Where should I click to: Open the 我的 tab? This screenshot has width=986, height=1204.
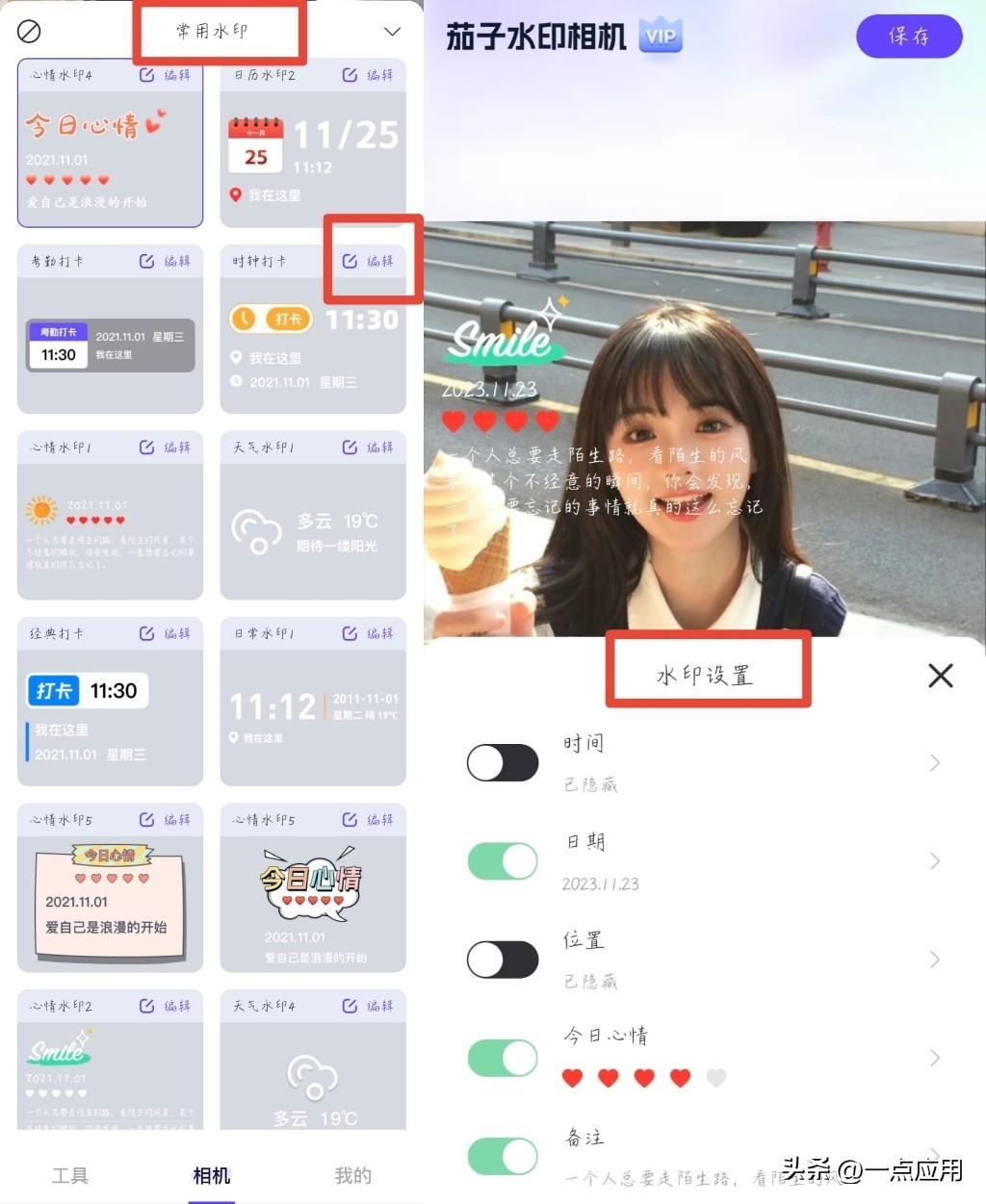click(352, 1175)
